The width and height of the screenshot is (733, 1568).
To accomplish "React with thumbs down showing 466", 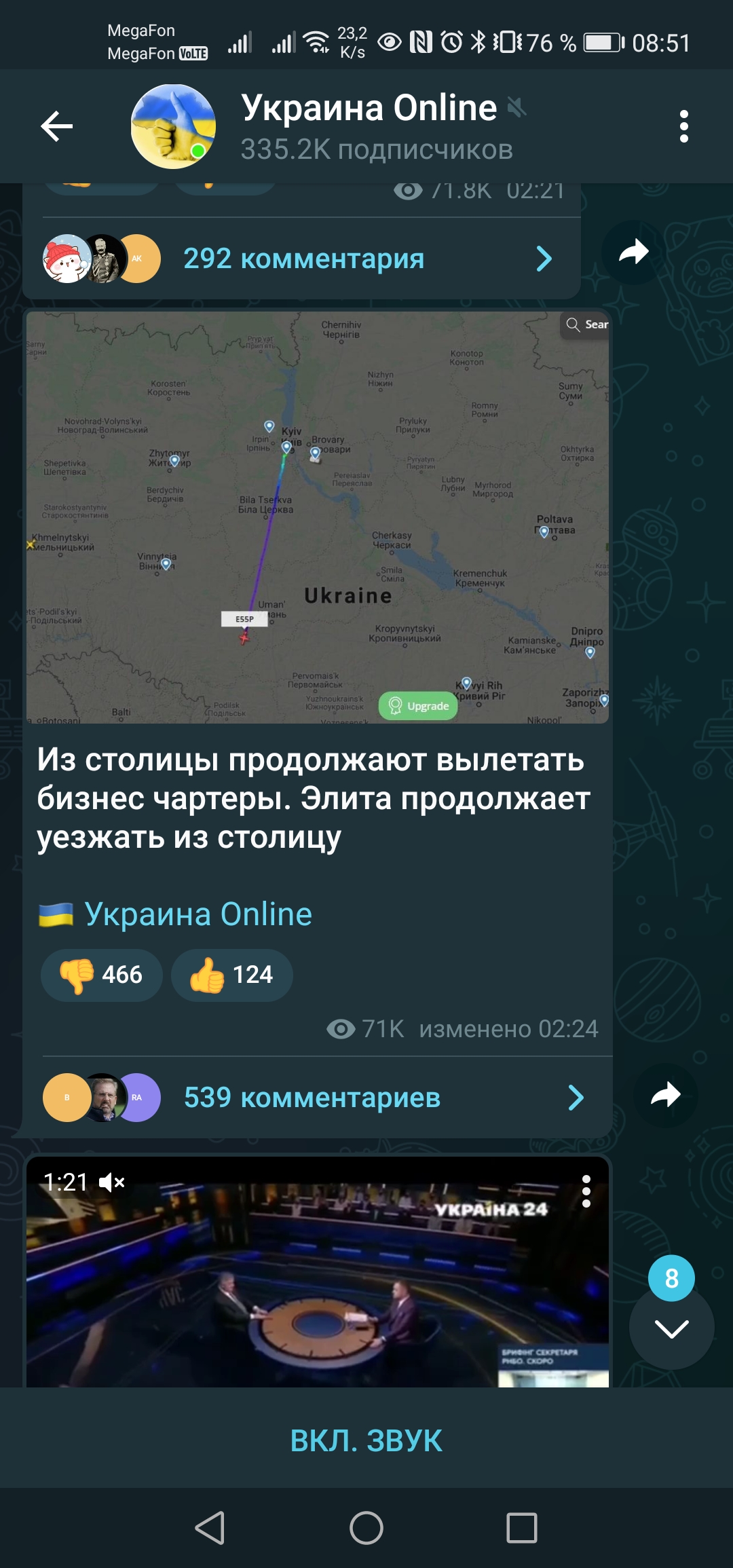I will 102,975.
